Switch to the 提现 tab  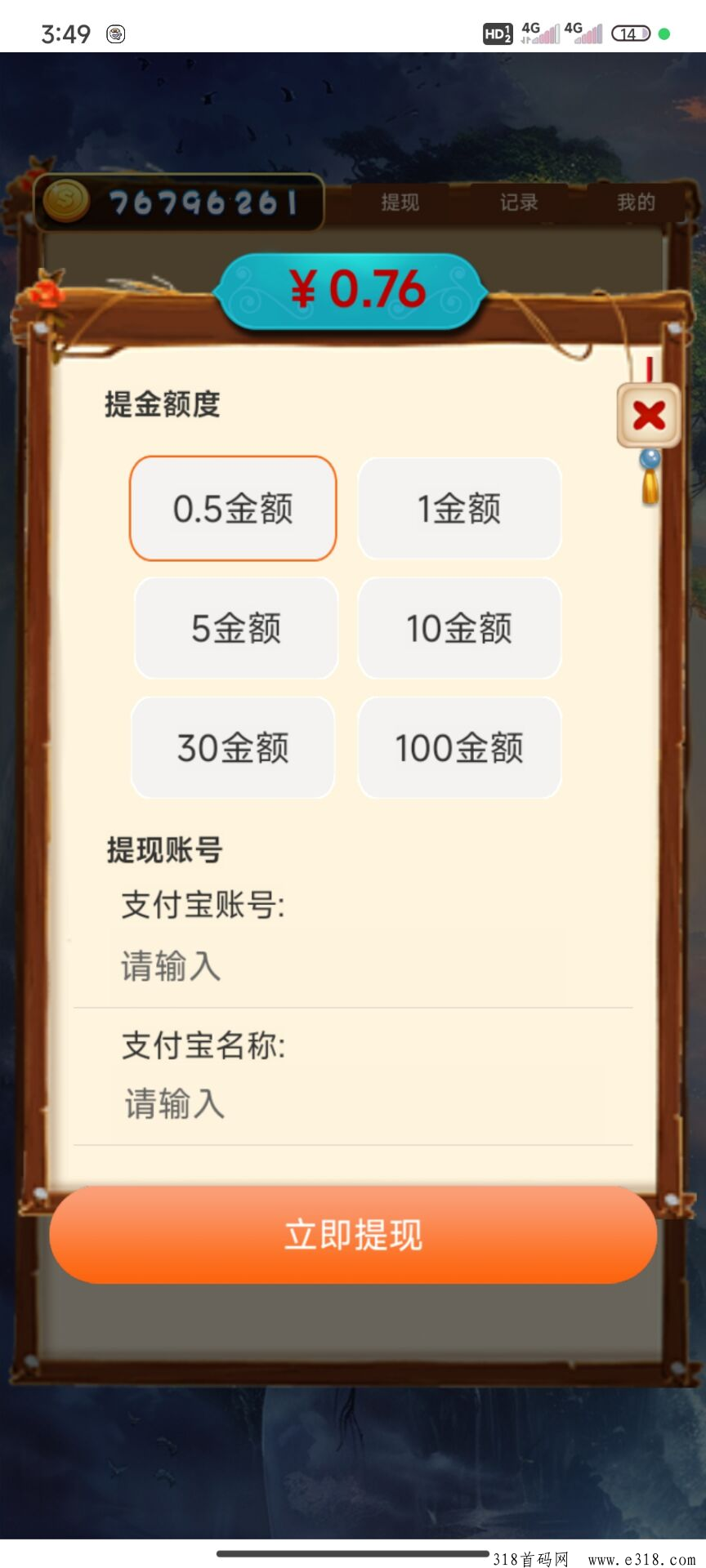coord(400,203)
